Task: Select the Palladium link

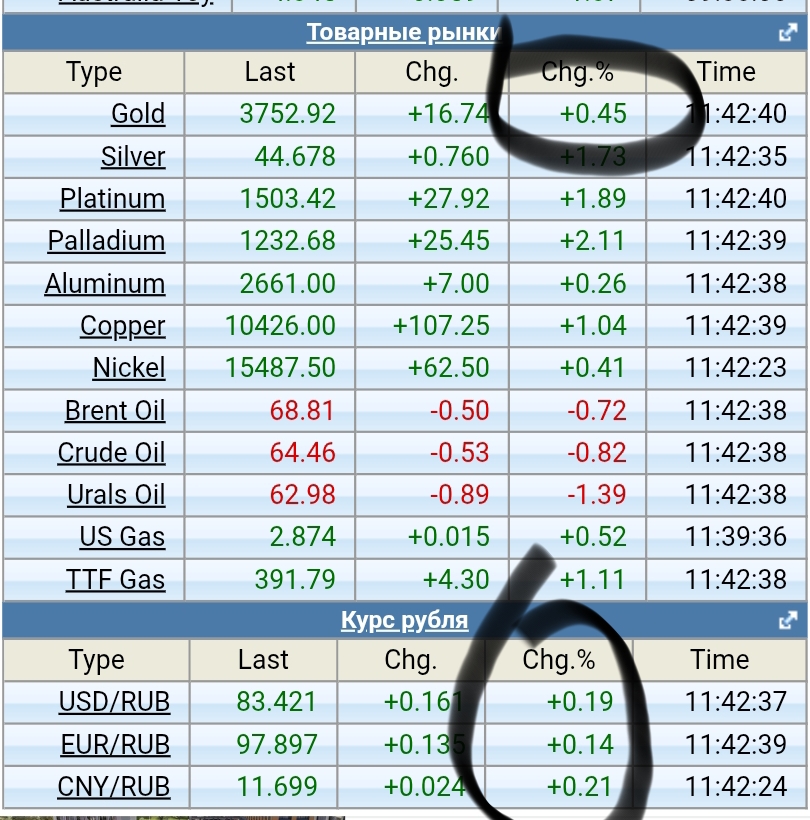Action: click(106, 241)
